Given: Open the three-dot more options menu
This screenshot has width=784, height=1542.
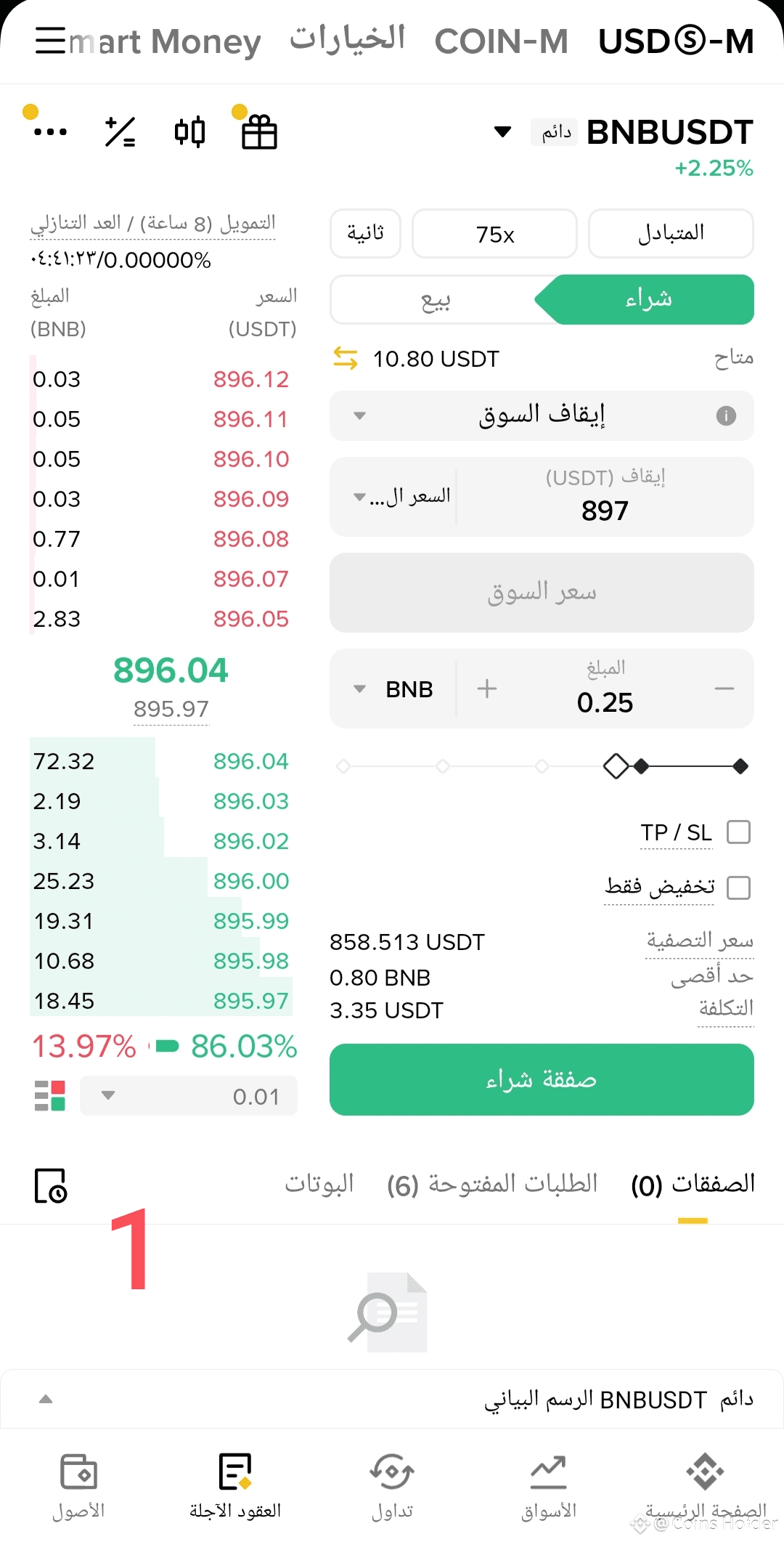Looking at the screenshot, I should (50, 132).
